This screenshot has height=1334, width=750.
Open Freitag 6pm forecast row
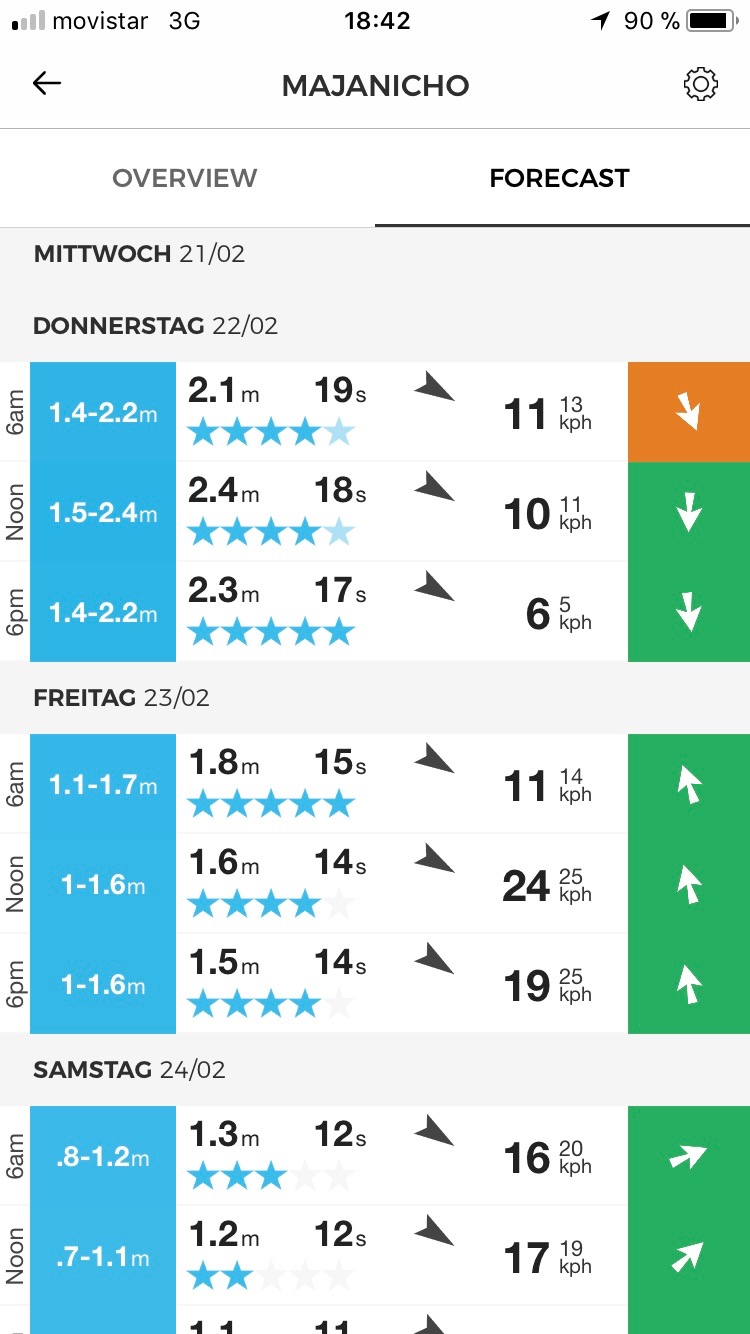point(375,984)
